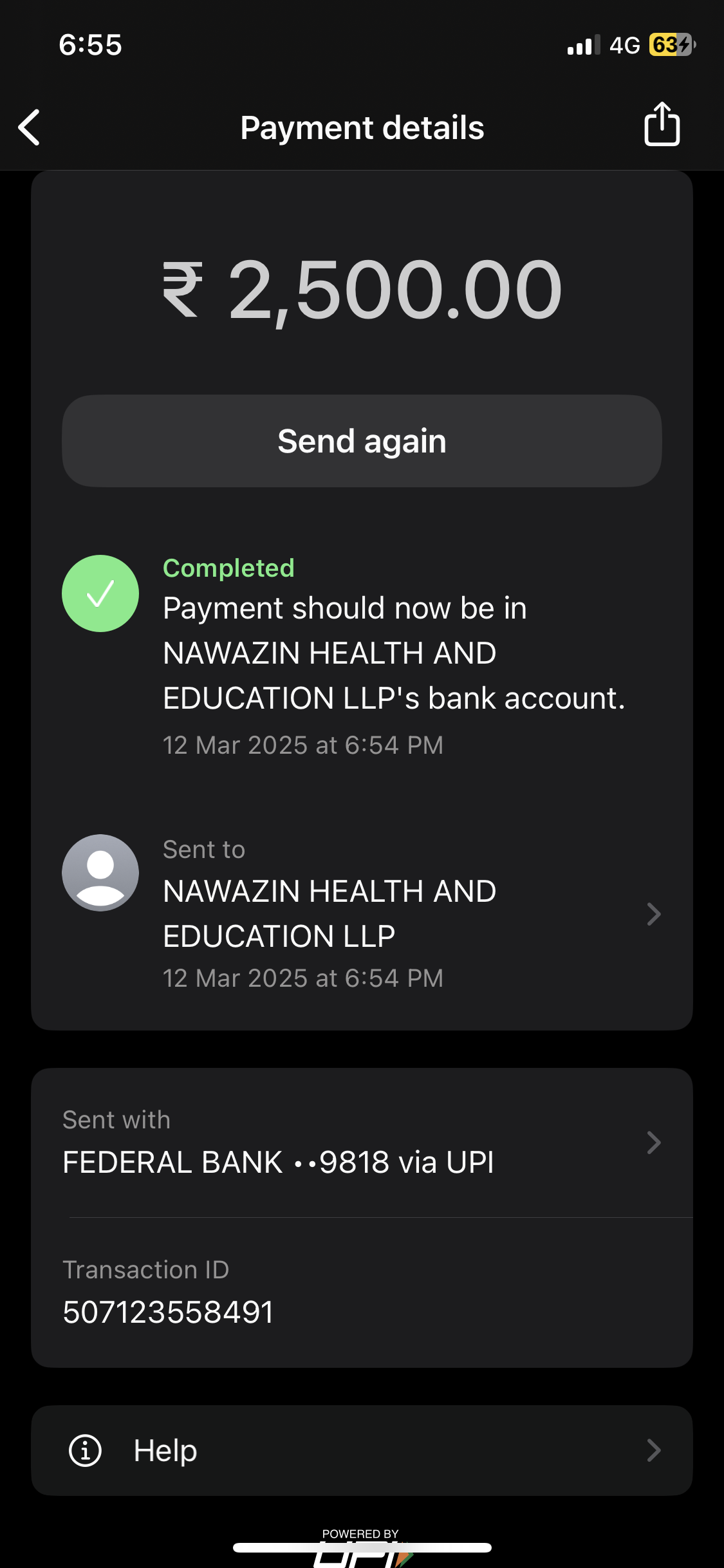Open Sent with FEDERAL BANK details

tap(362, 1143)
